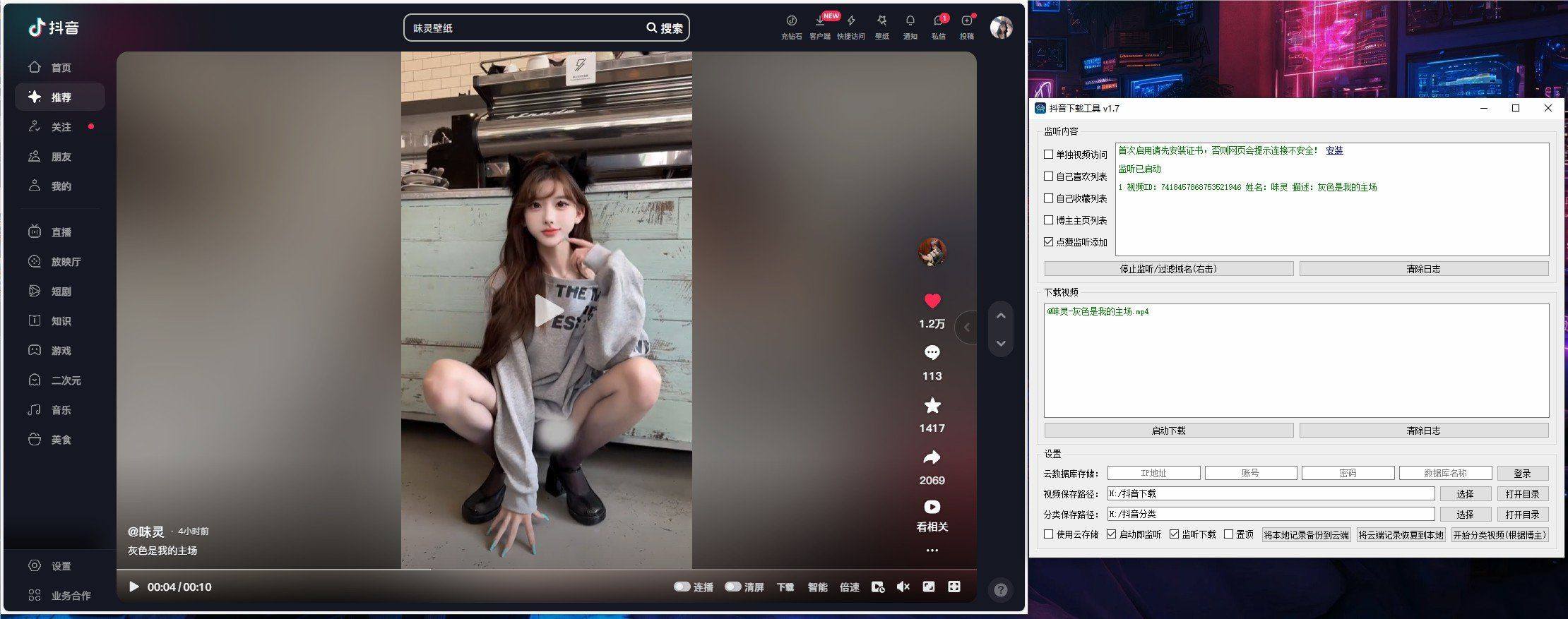This screenshot has height=619, width=1568.
Task: Favorite the video with the star icon
Action: pos(932,405)
